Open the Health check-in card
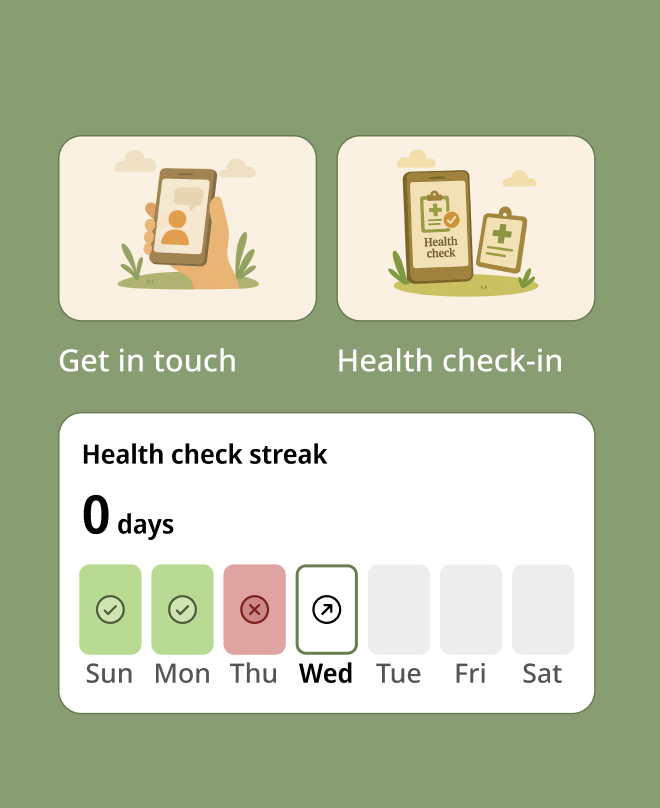Screen dimensions: 660x808 pos(465,228)
